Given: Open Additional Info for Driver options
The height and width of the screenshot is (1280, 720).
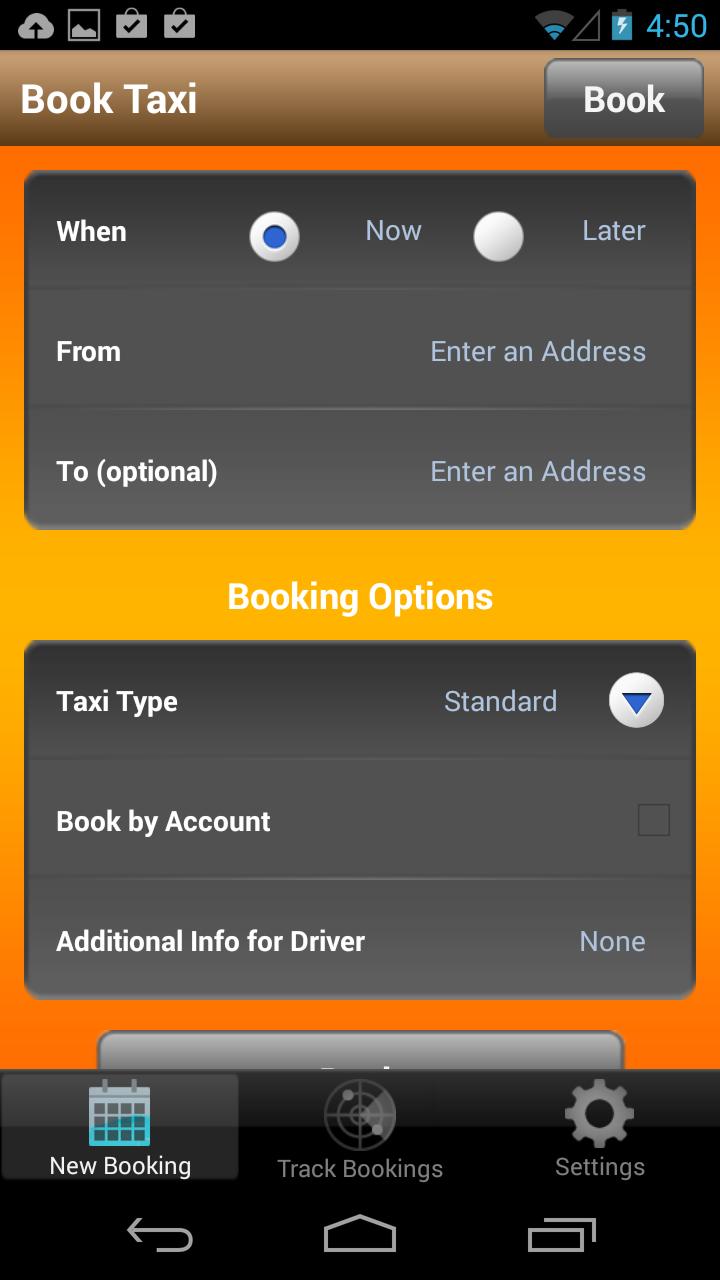Looking at the screenshot, I should pos(611,940).
